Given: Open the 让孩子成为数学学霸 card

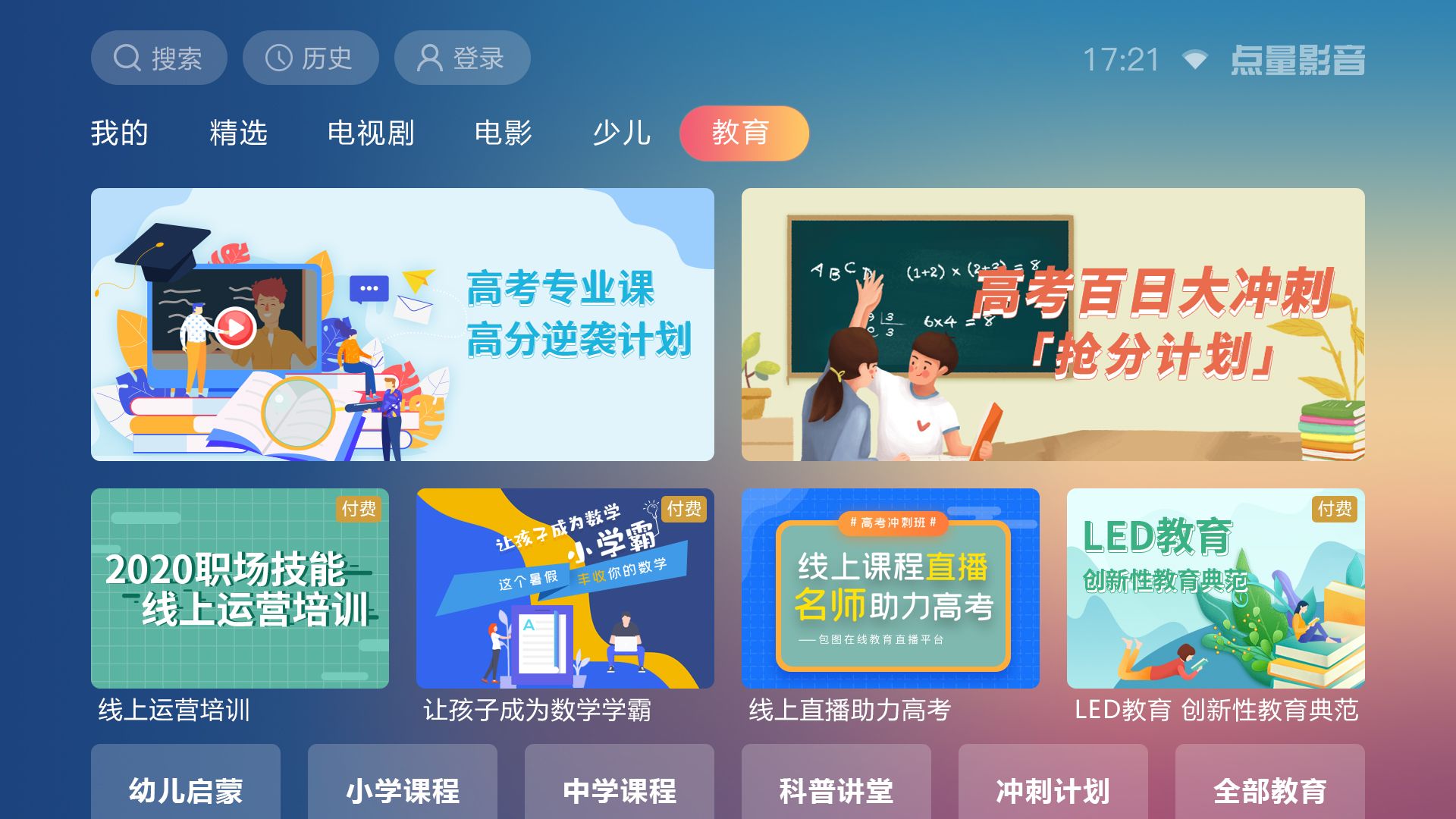Looking at the screenshot, I should (565, 588).
